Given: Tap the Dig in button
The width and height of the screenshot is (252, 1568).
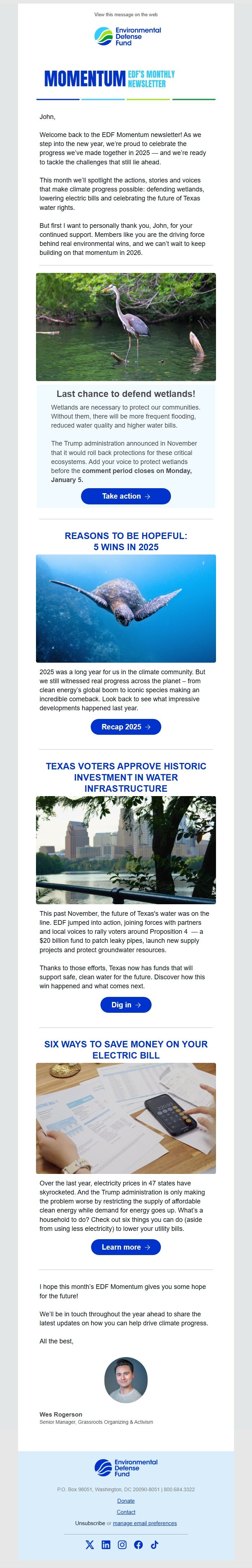Looking at the screenshot, I should tap(126, 1005).
